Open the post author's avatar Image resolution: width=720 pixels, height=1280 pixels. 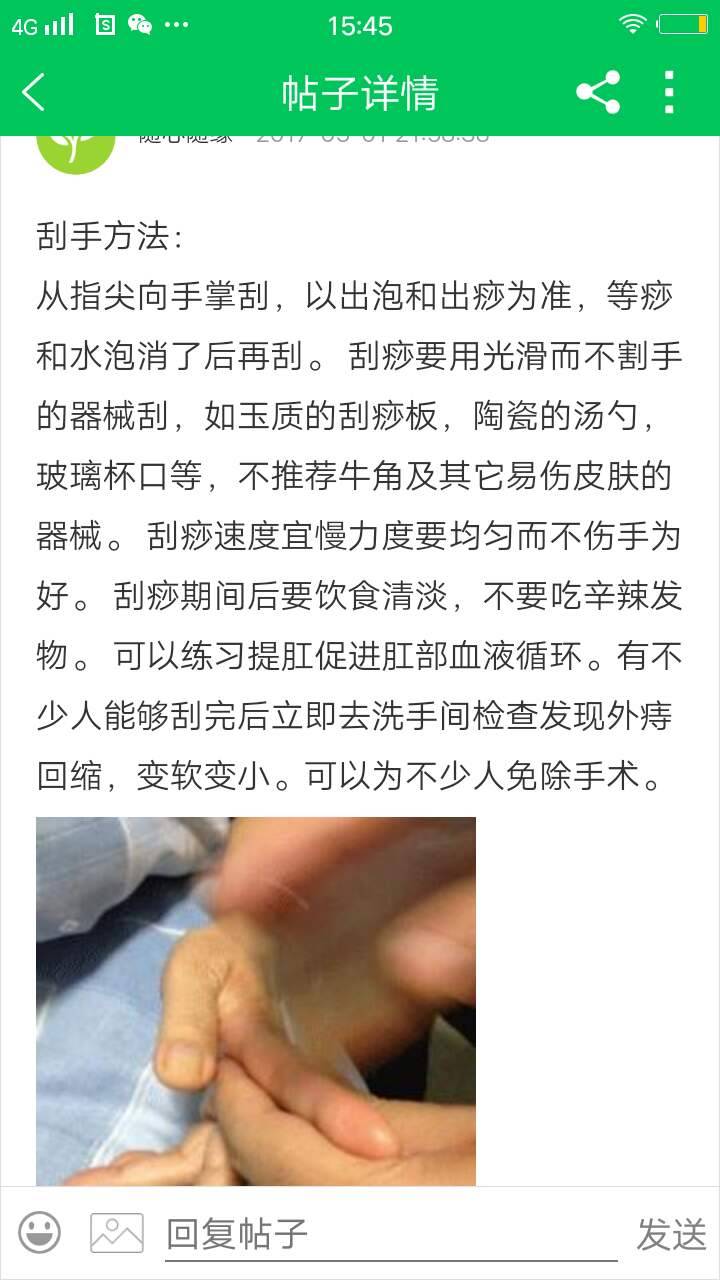(x=76, y=150)
